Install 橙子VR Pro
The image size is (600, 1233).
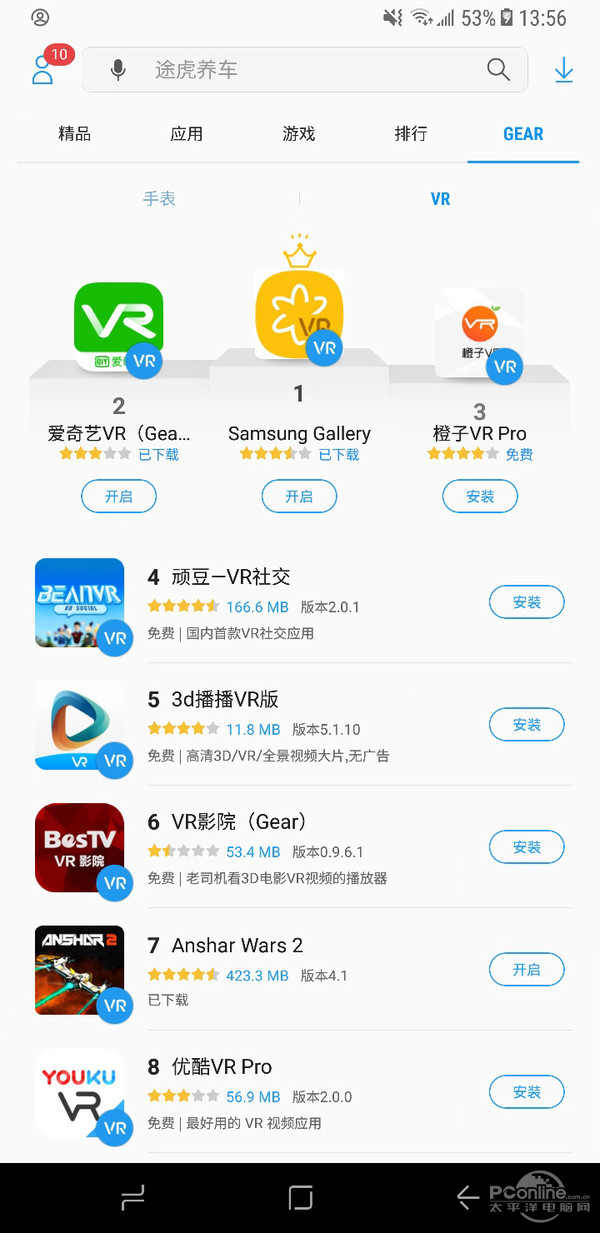click(x=480, y=496)
